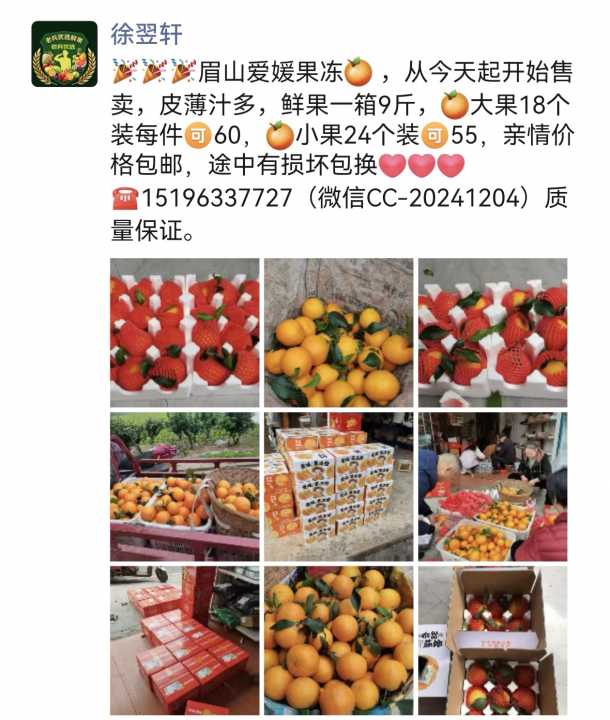The width and height of the screenshot is (610, 720).
Task: View close-up photo of piled oranges with leaves
Action: click(338, 640)
